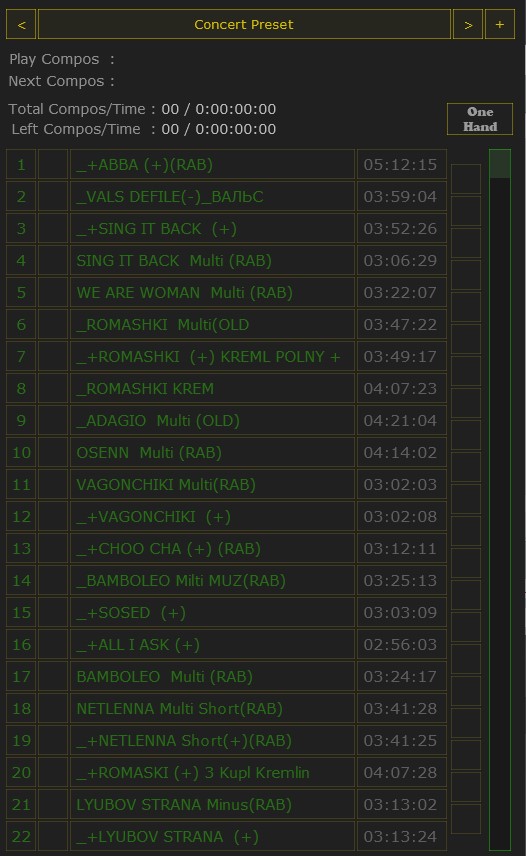Select OSENN Multi (RAB) composition
526x856 pixels.
pos(212,453)
